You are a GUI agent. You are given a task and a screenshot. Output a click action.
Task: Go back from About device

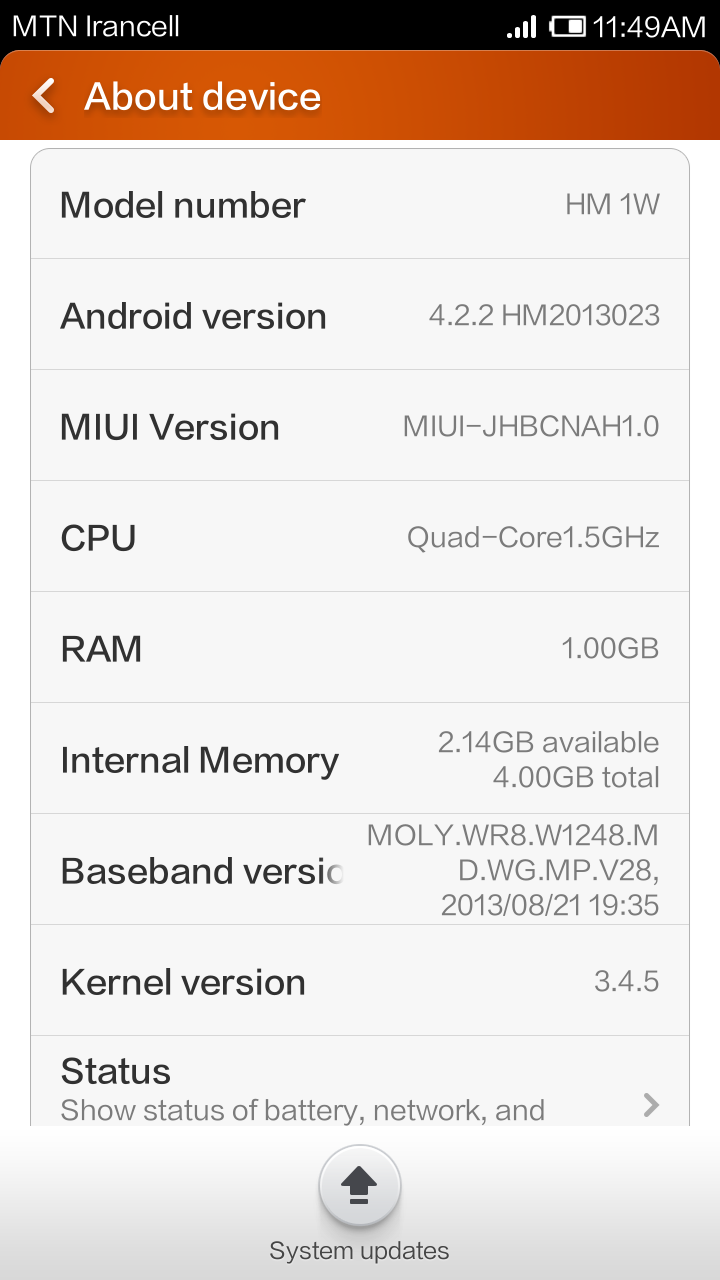(x=44, y=96)
